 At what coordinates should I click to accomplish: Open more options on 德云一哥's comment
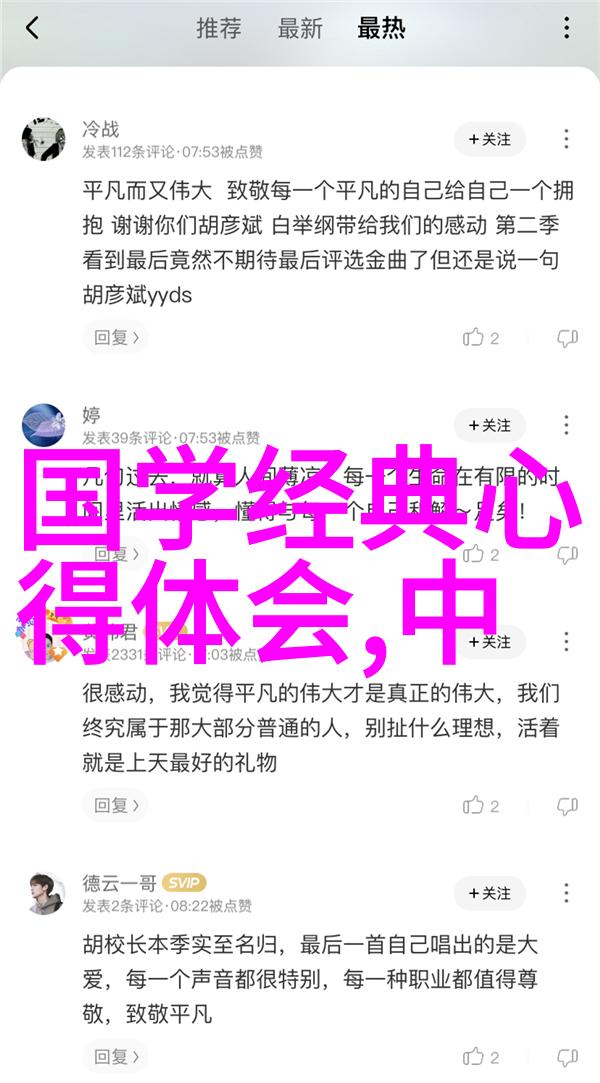click(x=566, y=893)
